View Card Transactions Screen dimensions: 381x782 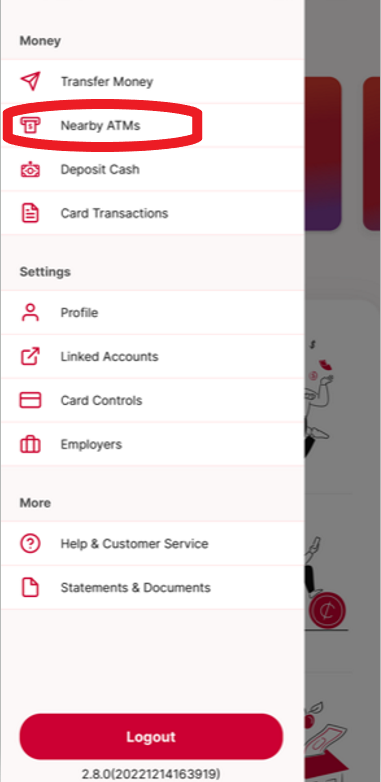(x=152, y=213)
